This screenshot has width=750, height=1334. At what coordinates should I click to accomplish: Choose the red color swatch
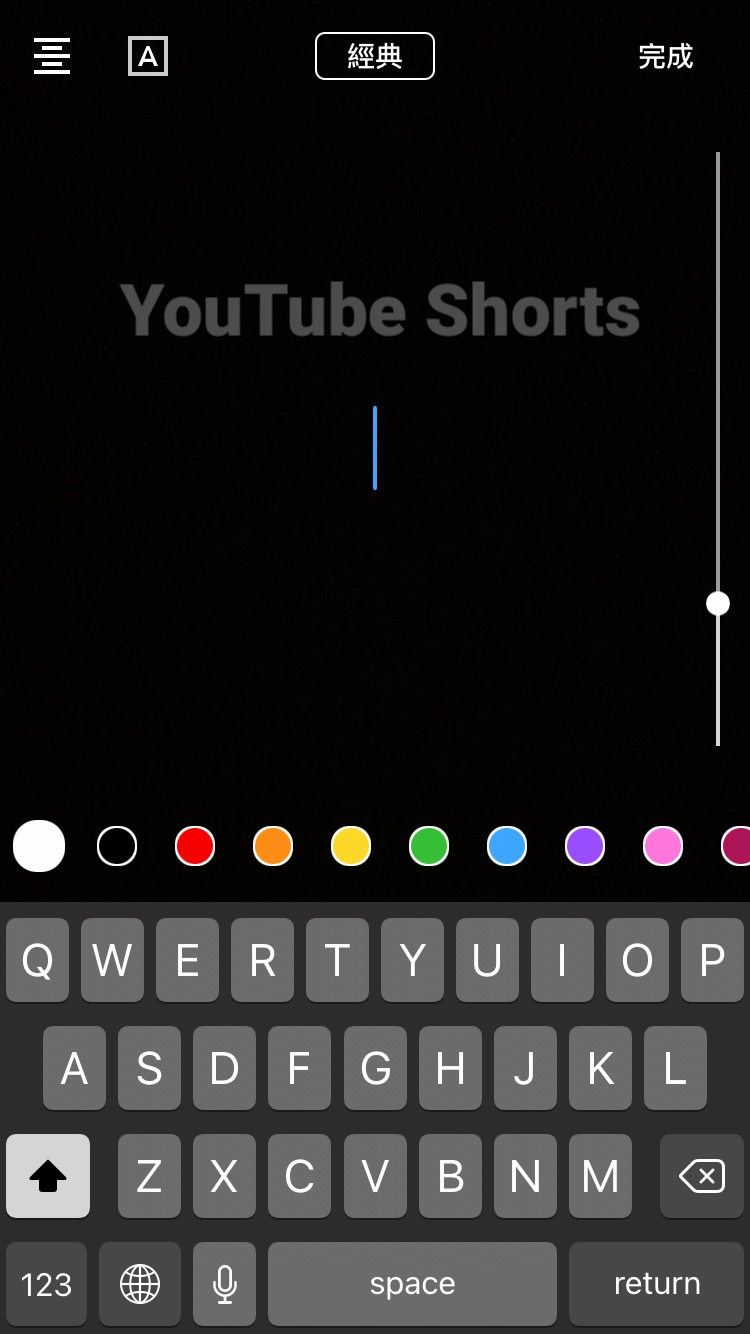[195, 846]
